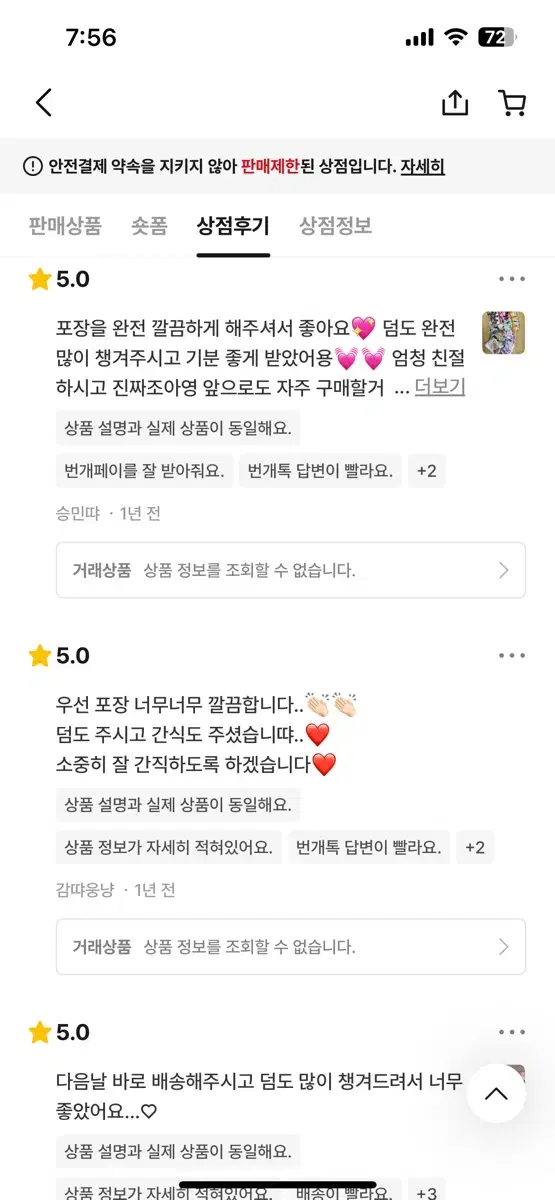555x1200 pixels.
Task: Expand 승민땨's review with 더보기
Action: pos(440,387)
